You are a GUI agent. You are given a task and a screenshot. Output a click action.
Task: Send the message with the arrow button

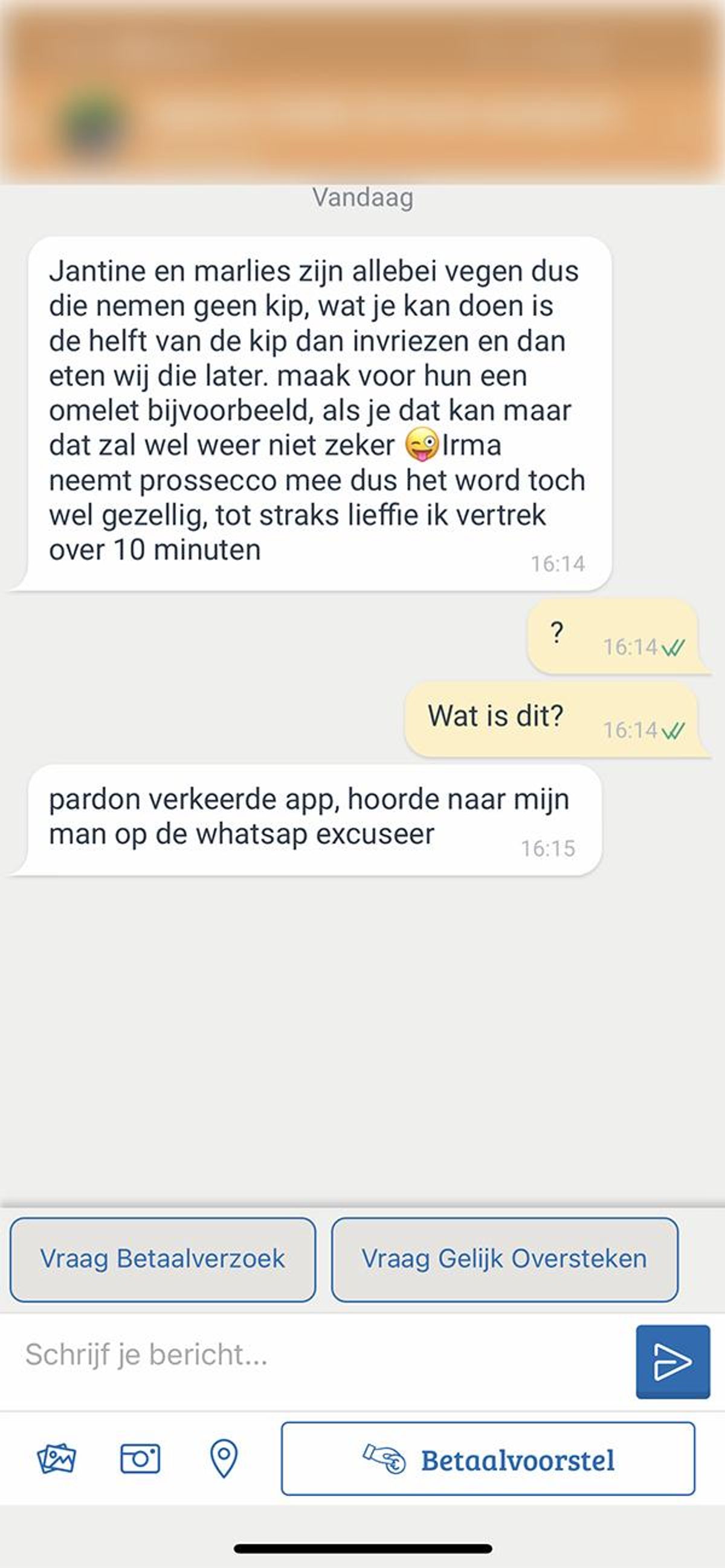672,1361
